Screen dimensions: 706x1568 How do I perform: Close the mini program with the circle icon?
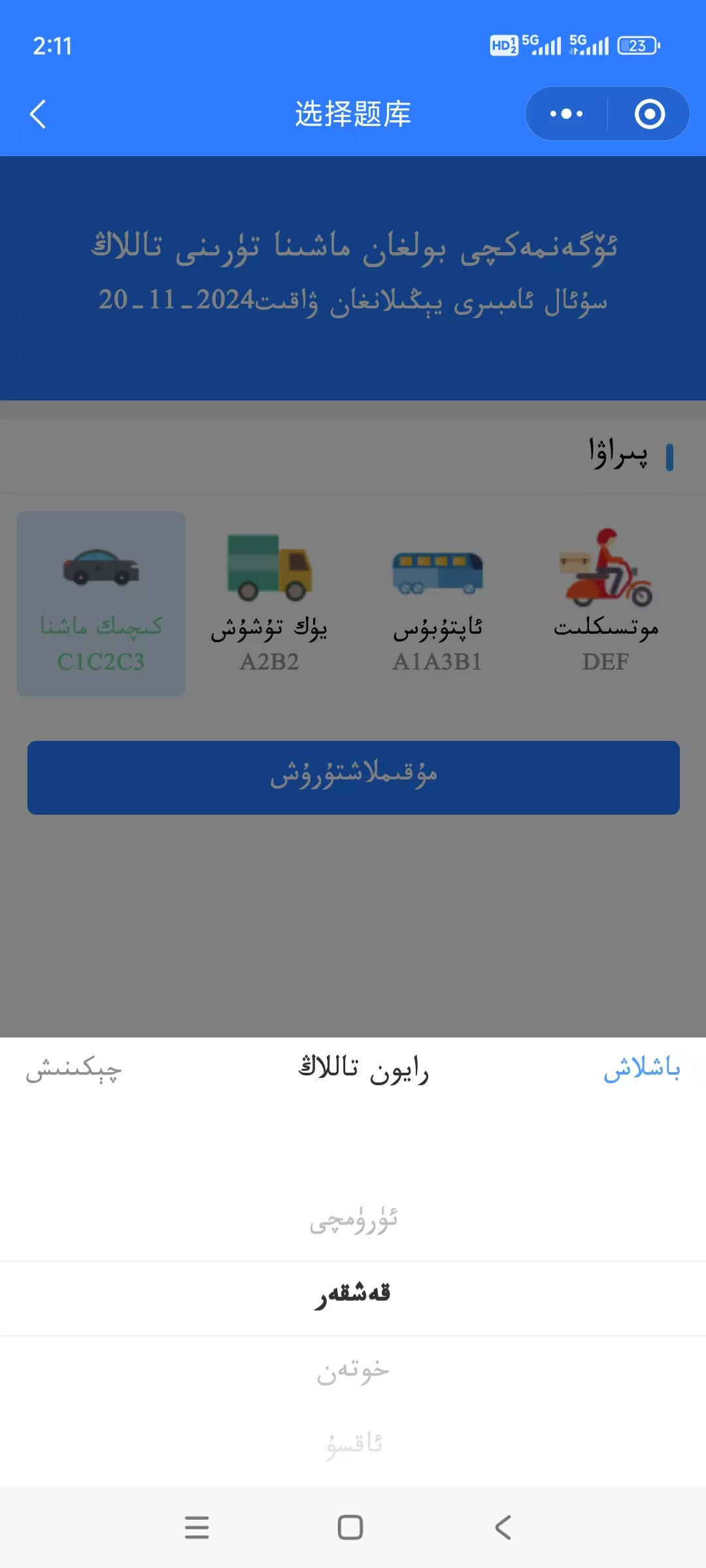tap(650, 114)
